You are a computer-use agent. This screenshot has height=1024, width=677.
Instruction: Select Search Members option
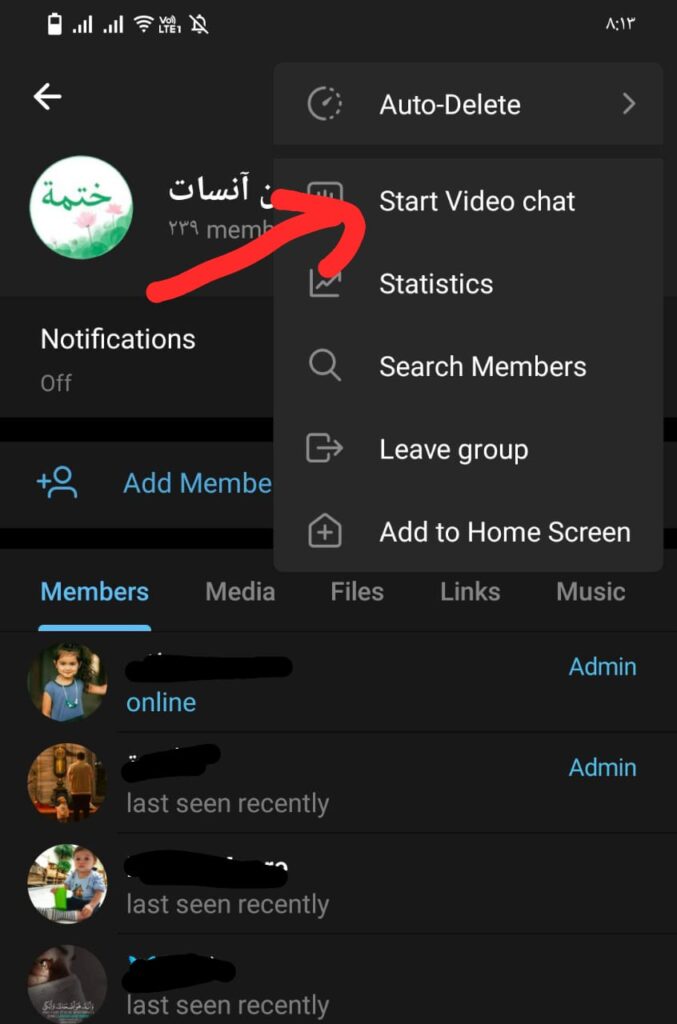(x=482, y=367)
